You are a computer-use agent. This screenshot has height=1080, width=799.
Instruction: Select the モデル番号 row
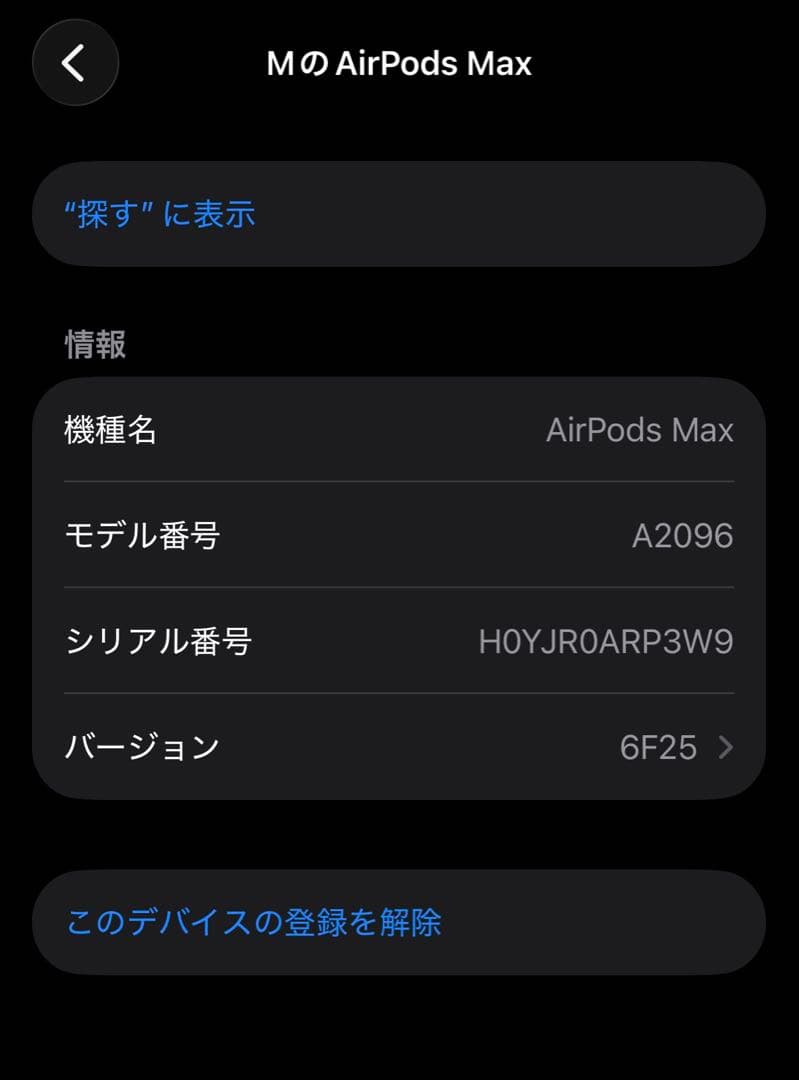point(398,536)
